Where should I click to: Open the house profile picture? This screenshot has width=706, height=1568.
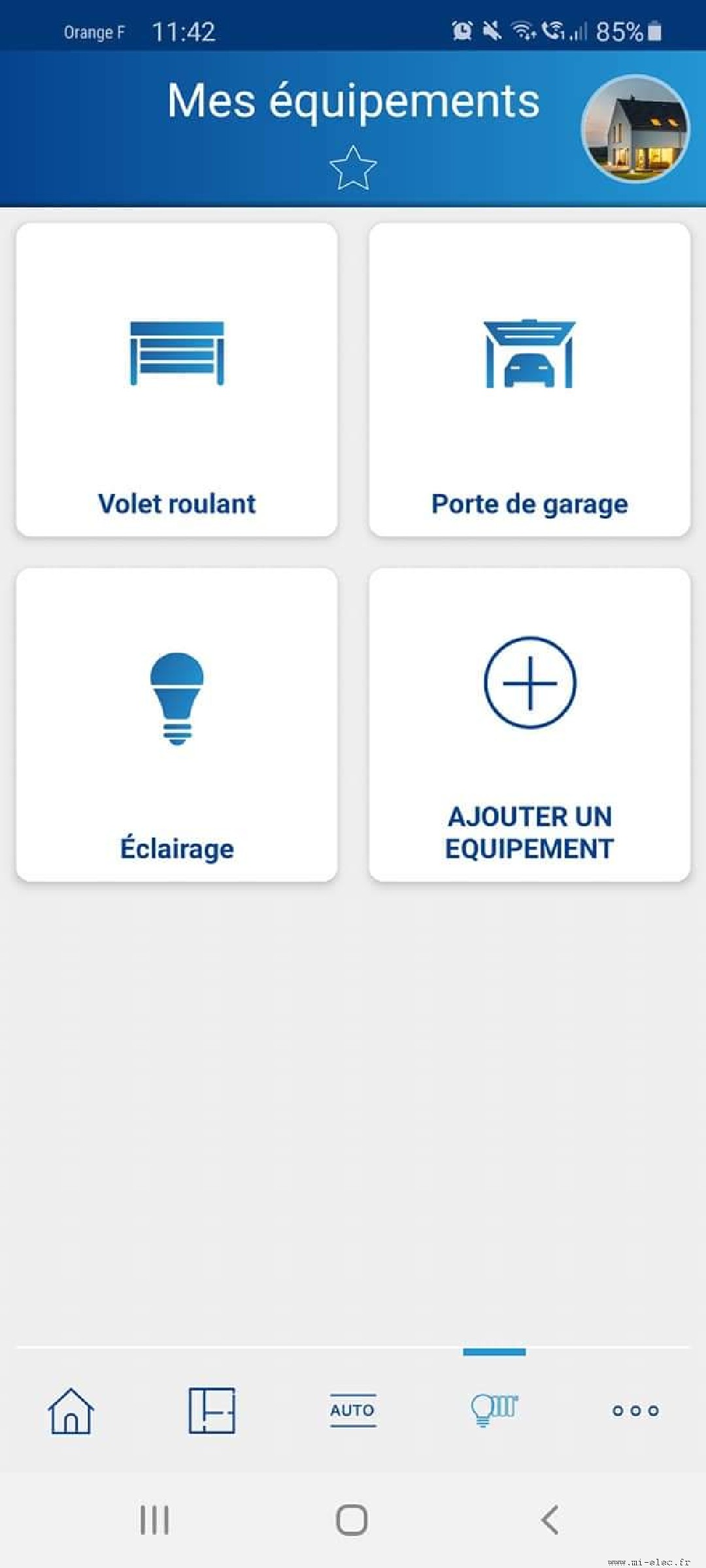635,129
